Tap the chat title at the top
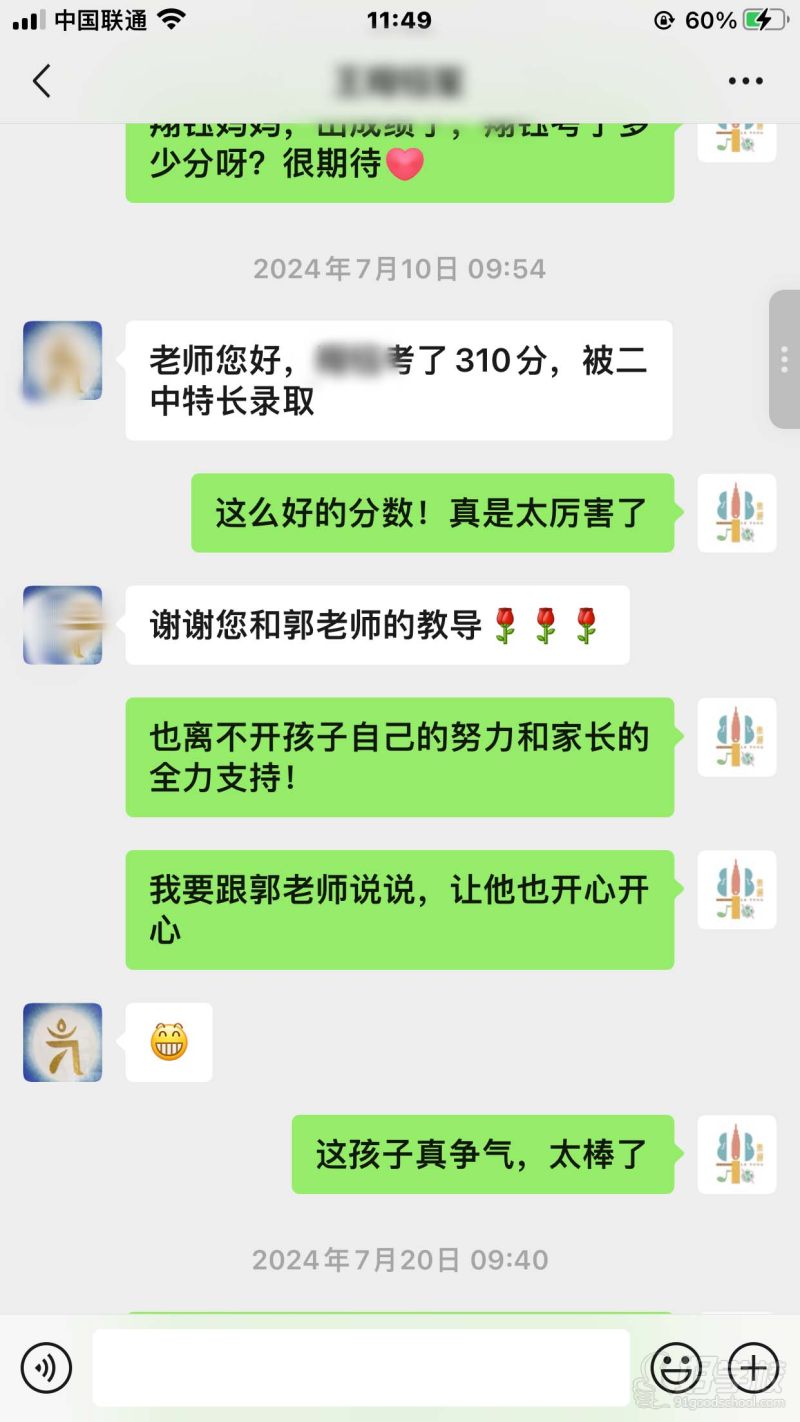 (x=400, y=80)
